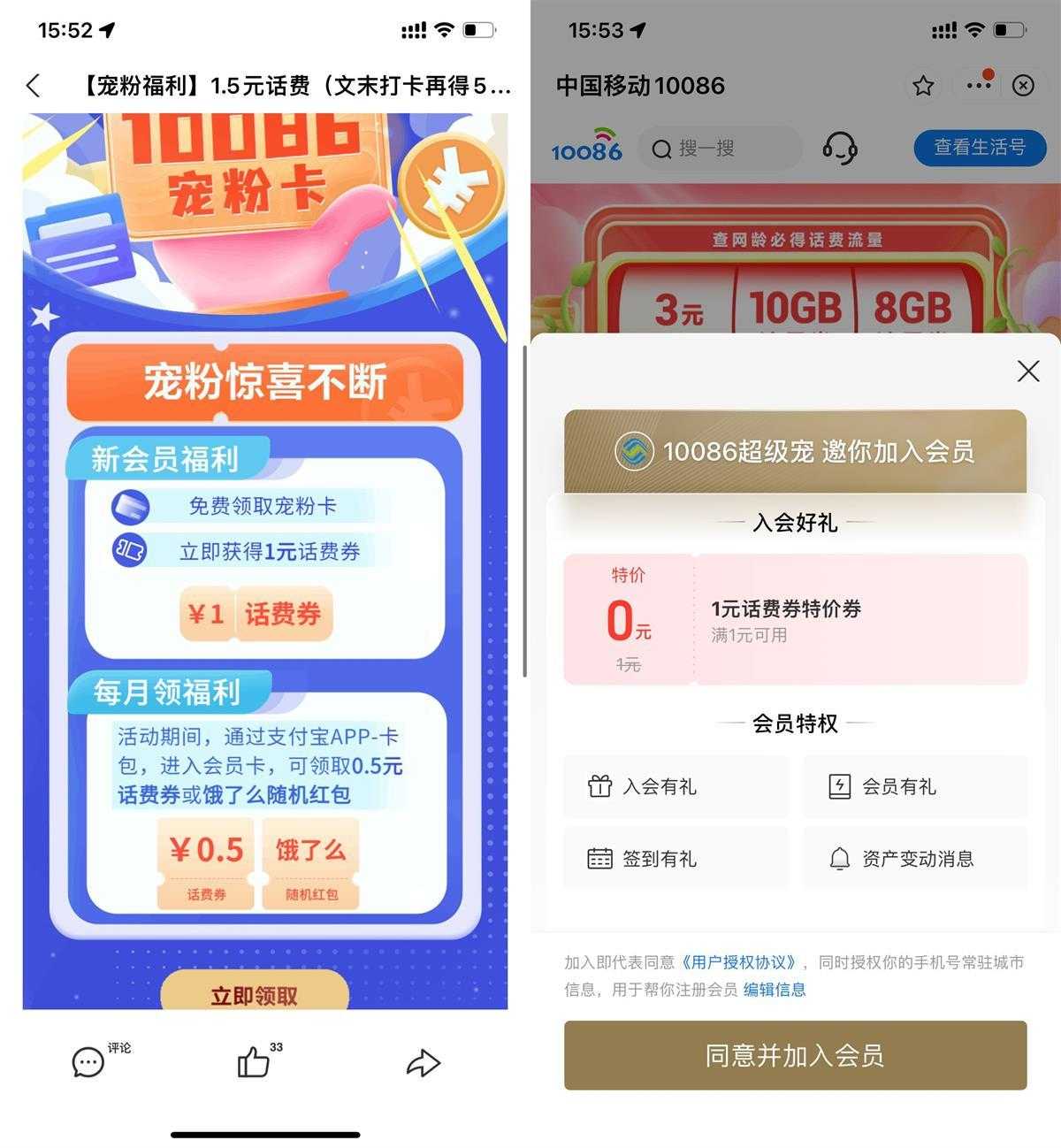Open customer service via the headset icon
The width and height of the screenshot is (1061, 1148).
click(840, 148)
